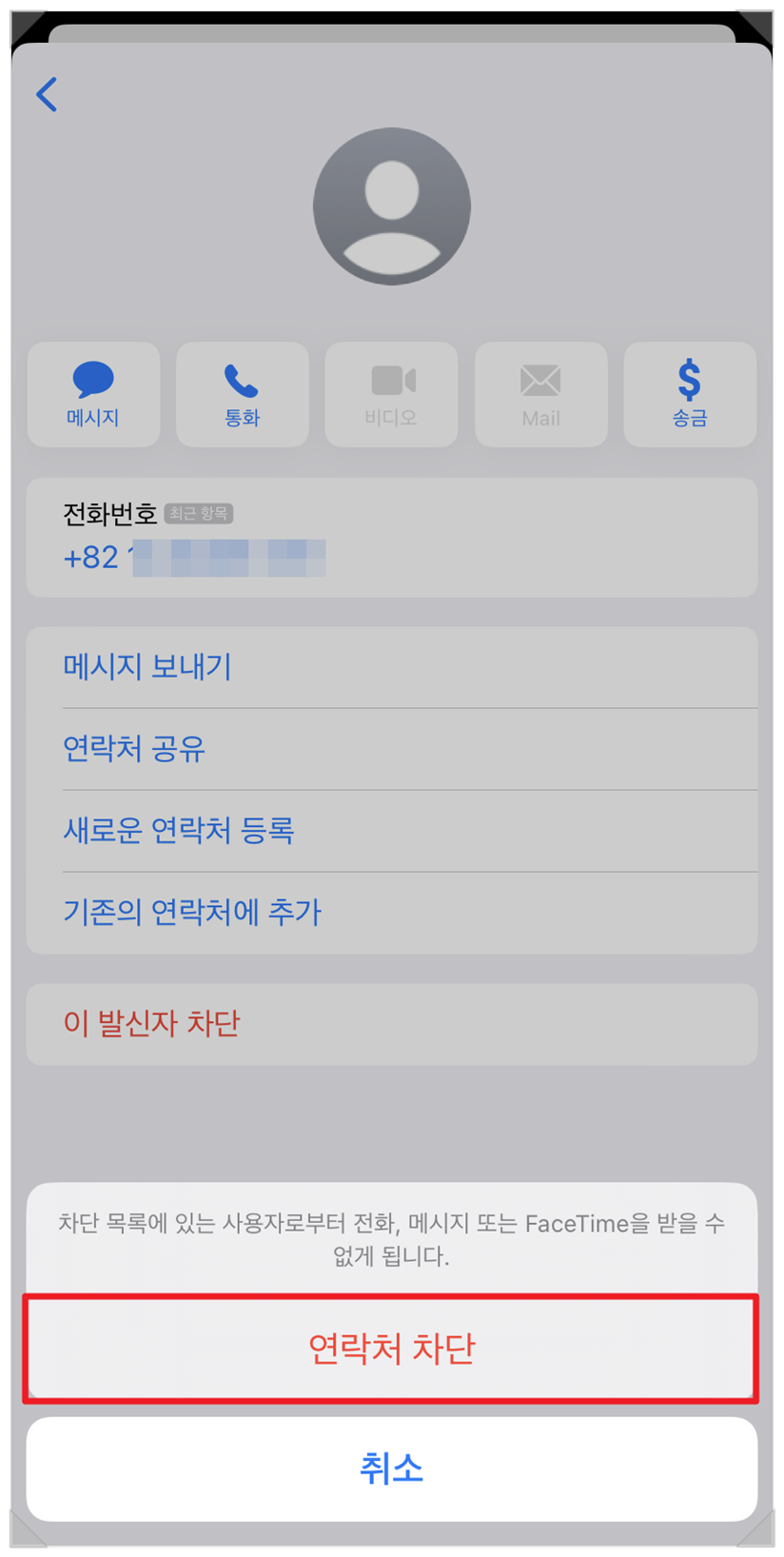Image resolution: width=784 pixels, height=1557 pixels.
Task: Tap 기존의 연락처에 추가
Action: click(x=391, y=913)
